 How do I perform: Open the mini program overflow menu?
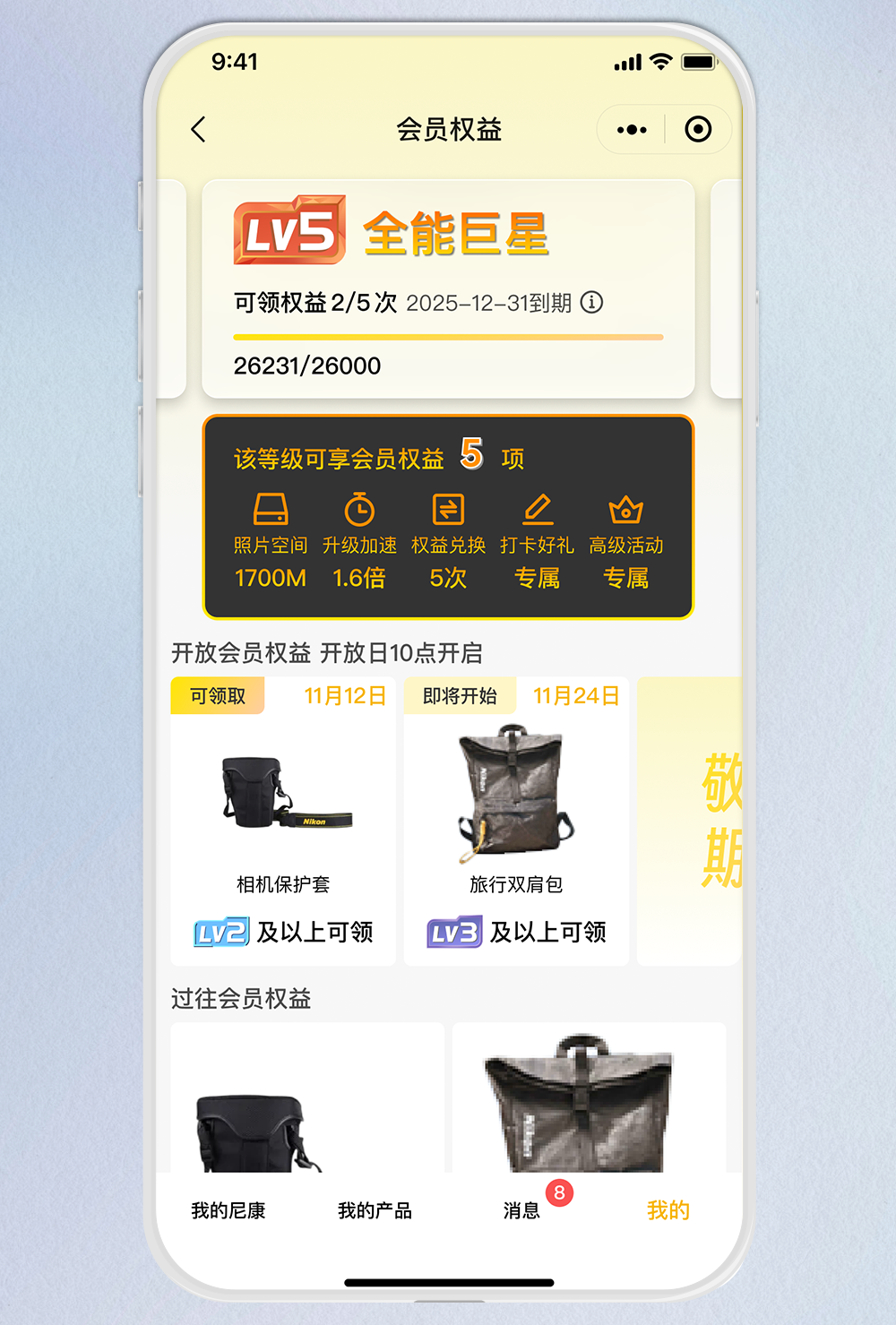pyautogui.click(x=632, y=130)
